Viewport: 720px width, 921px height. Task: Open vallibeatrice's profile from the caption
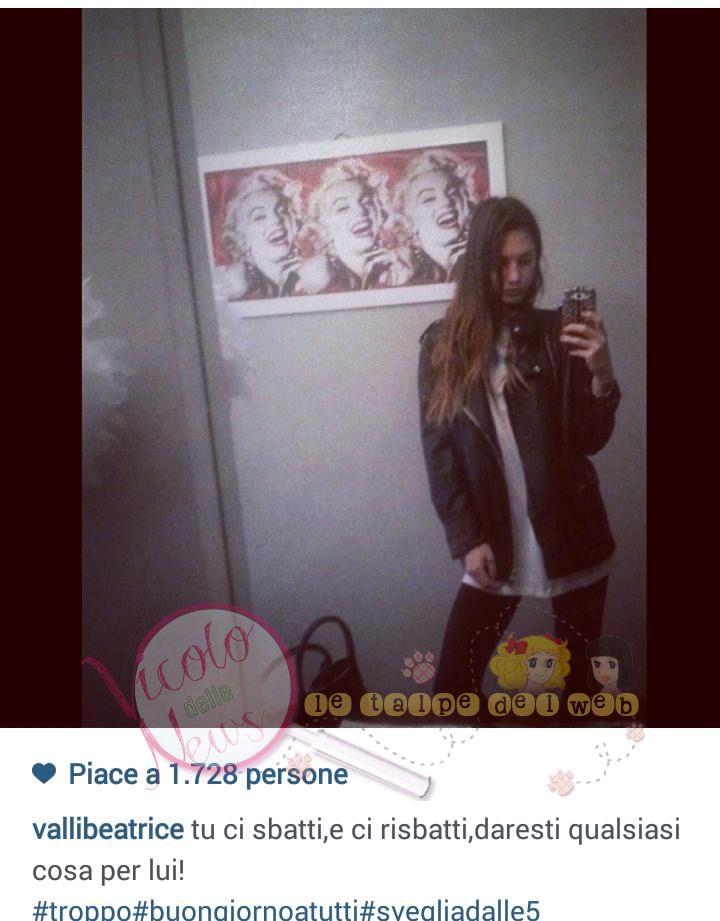point(108,830)
